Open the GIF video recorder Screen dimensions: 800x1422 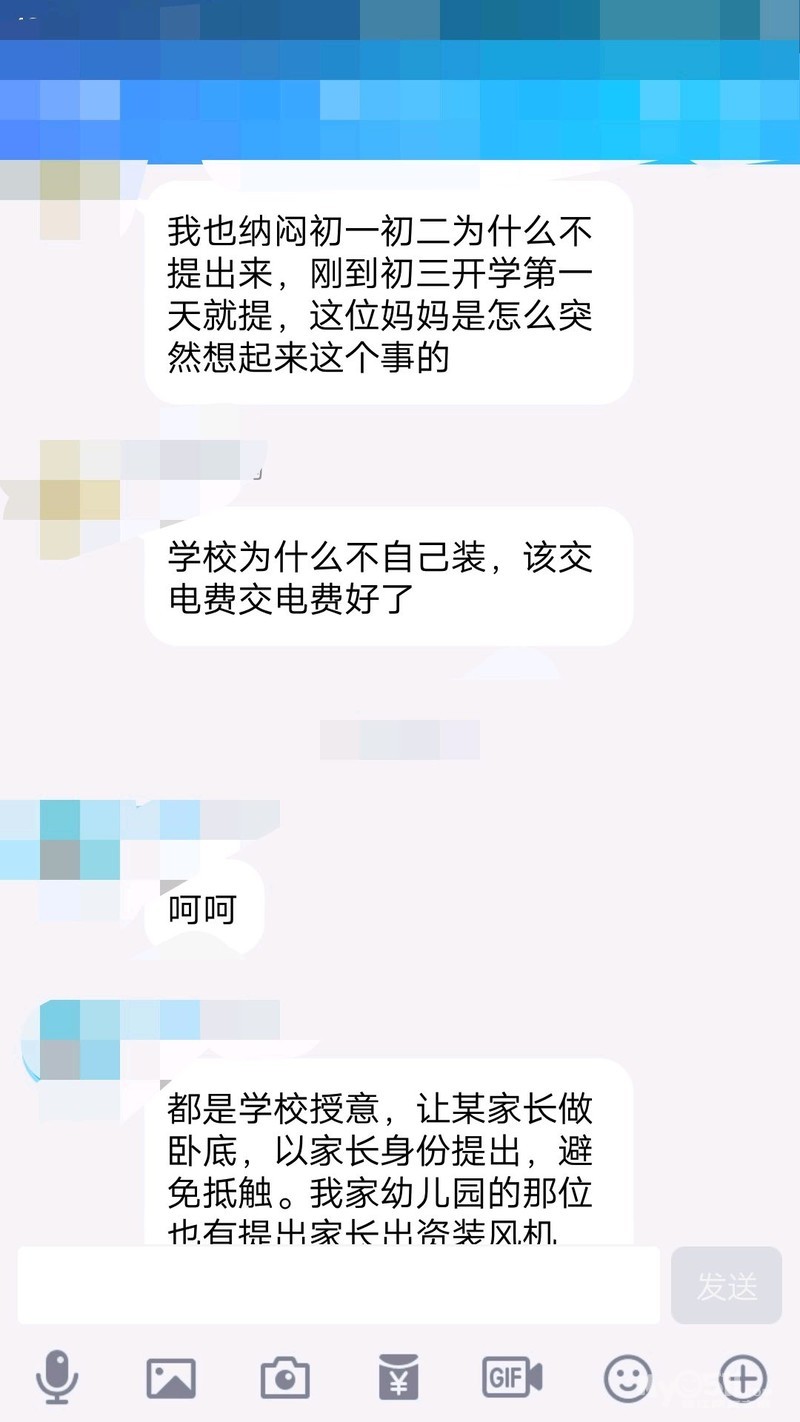tap(512, 1378)
